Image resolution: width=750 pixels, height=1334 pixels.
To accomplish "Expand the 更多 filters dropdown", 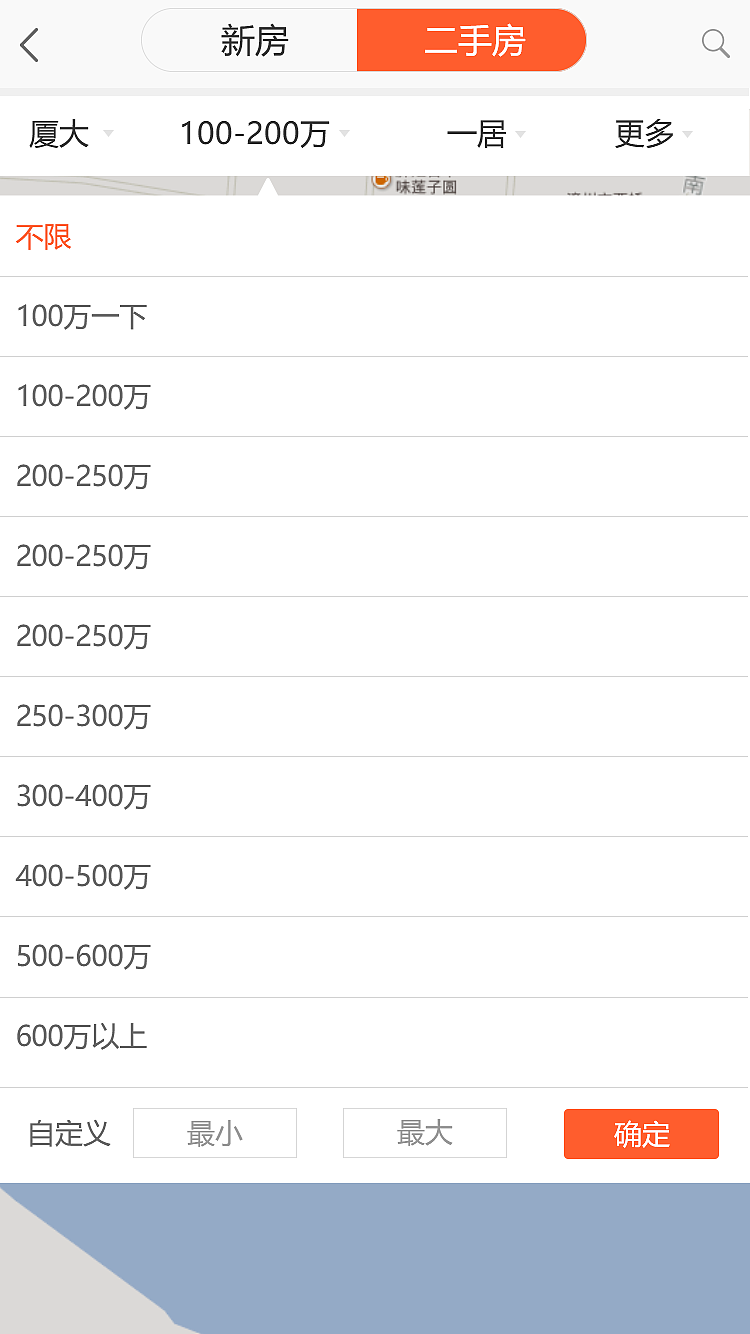I will point(653,133).
